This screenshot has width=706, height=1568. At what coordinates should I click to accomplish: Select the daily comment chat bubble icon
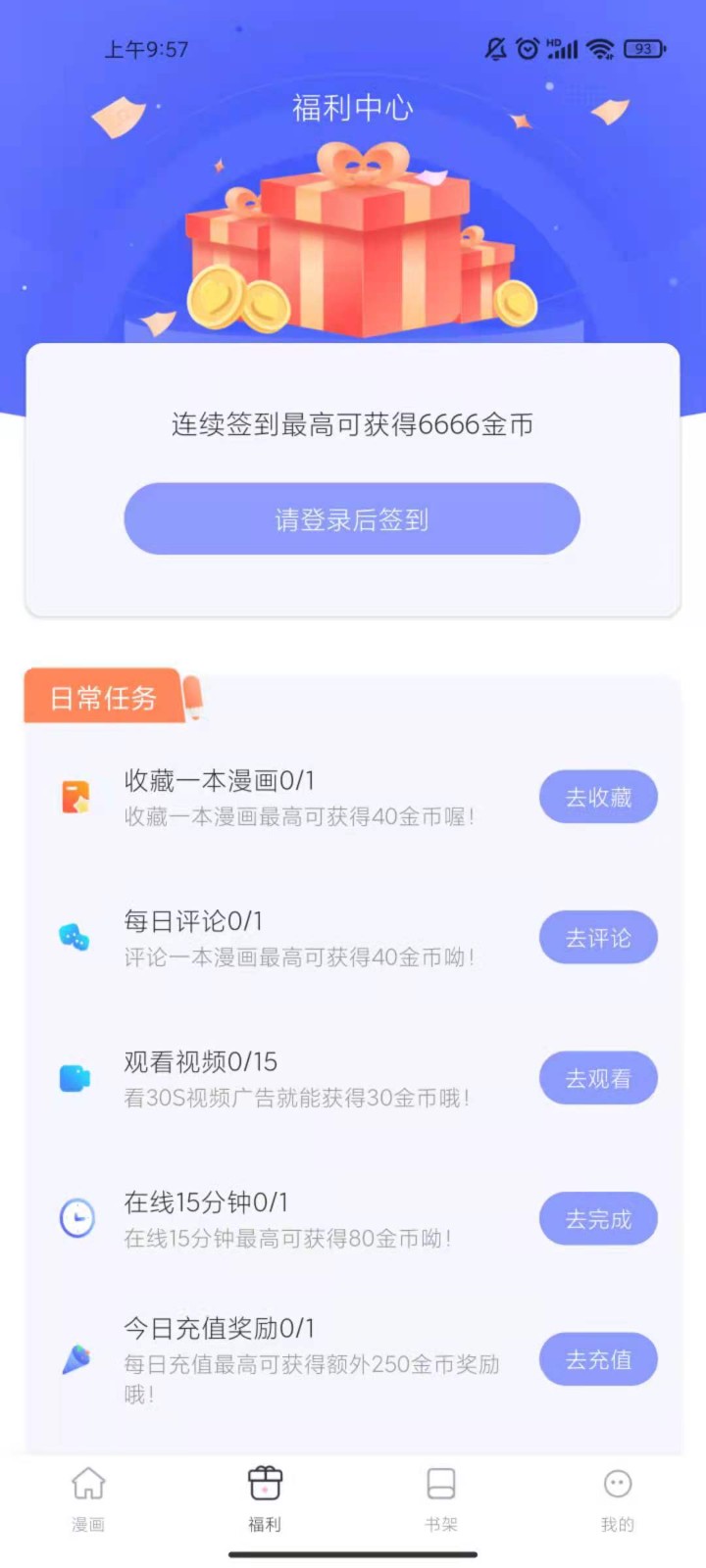[x=76, y=937]
